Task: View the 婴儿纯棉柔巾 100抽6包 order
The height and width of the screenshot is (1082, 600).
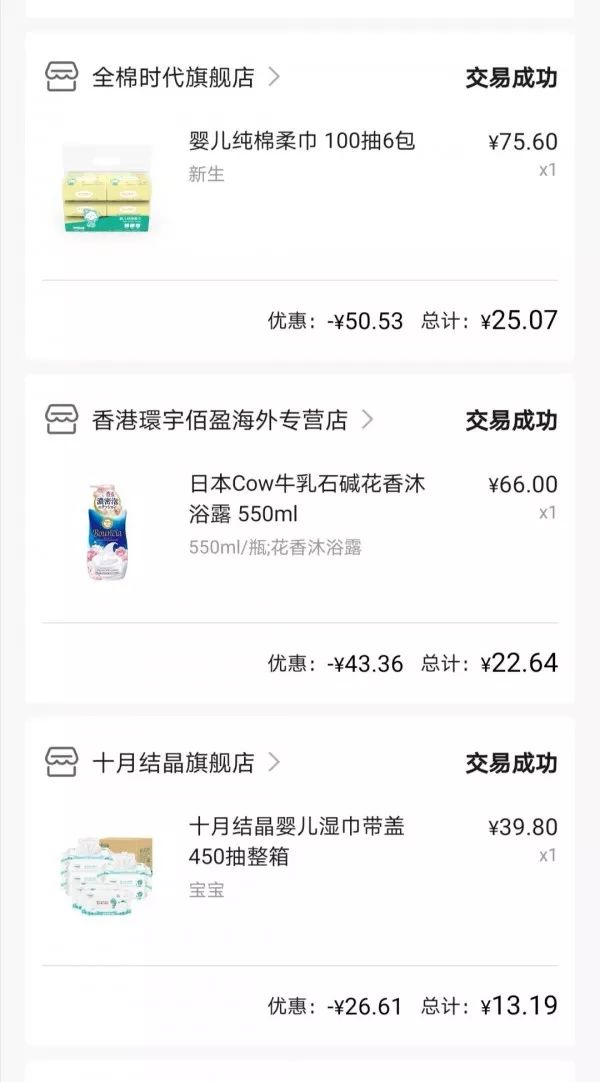Action: tap(301, 141)
